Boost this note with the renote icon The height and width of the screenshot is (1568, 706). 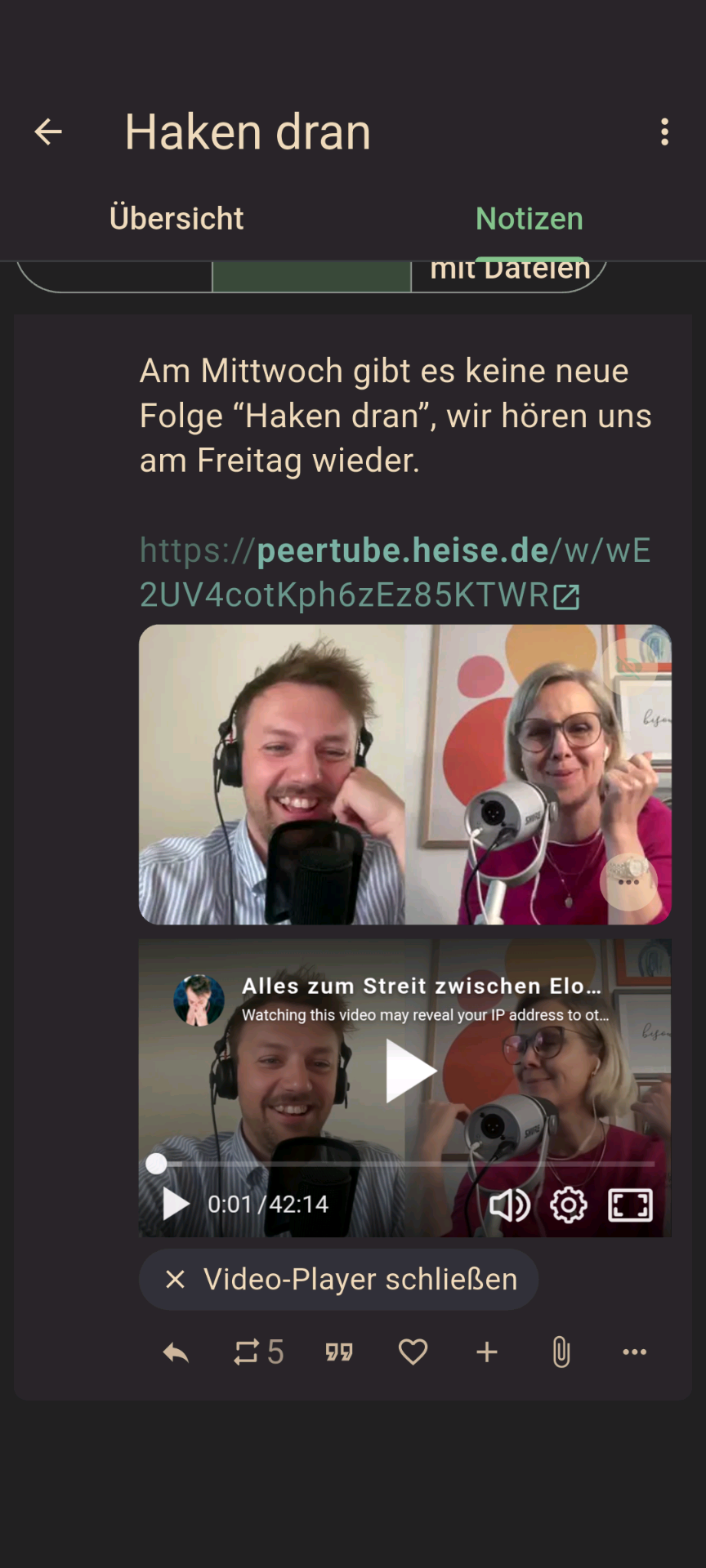coord(257,1352)
